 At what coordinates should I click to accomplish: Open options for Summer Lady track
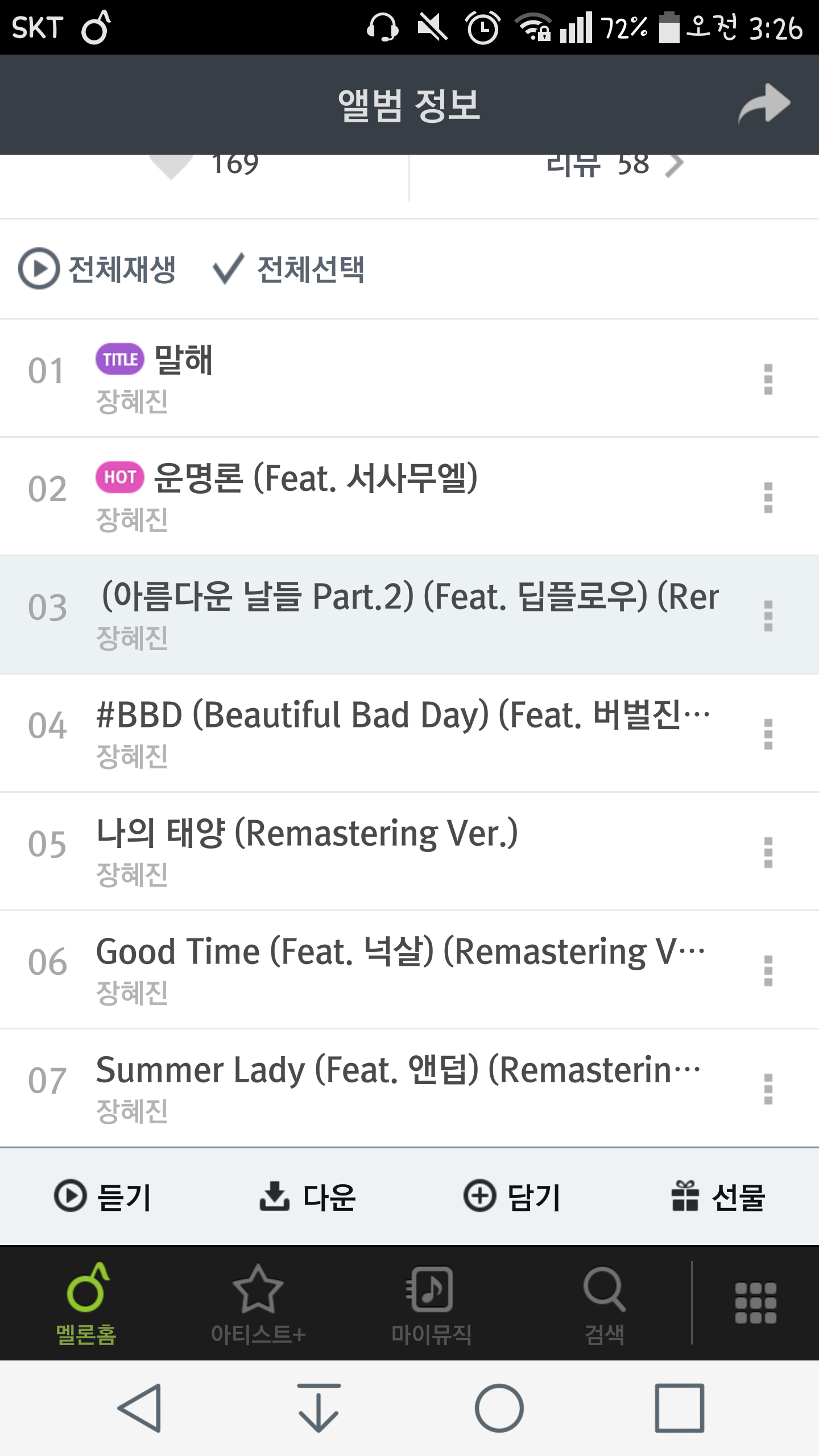click(x=768, y=1089)
